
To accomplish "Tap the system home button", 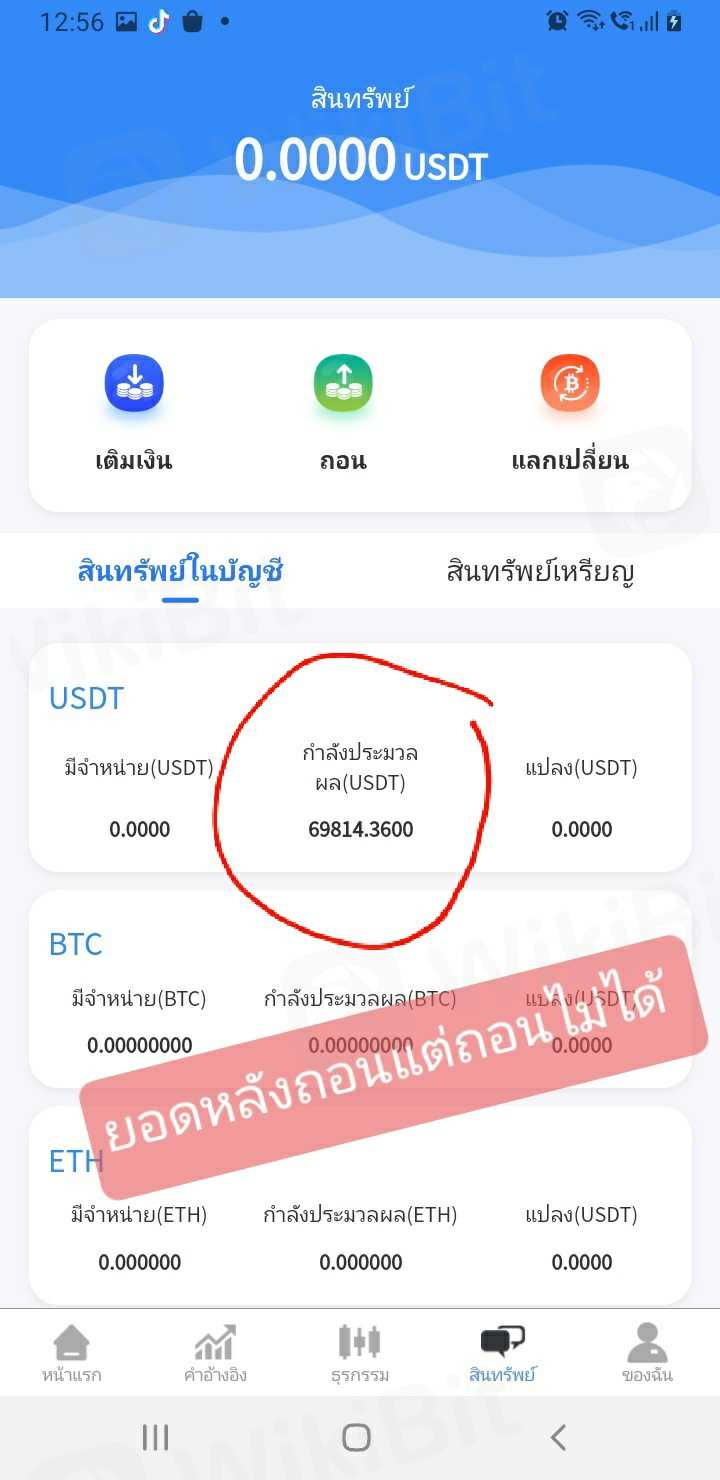I will click(x=357, y=1438).
